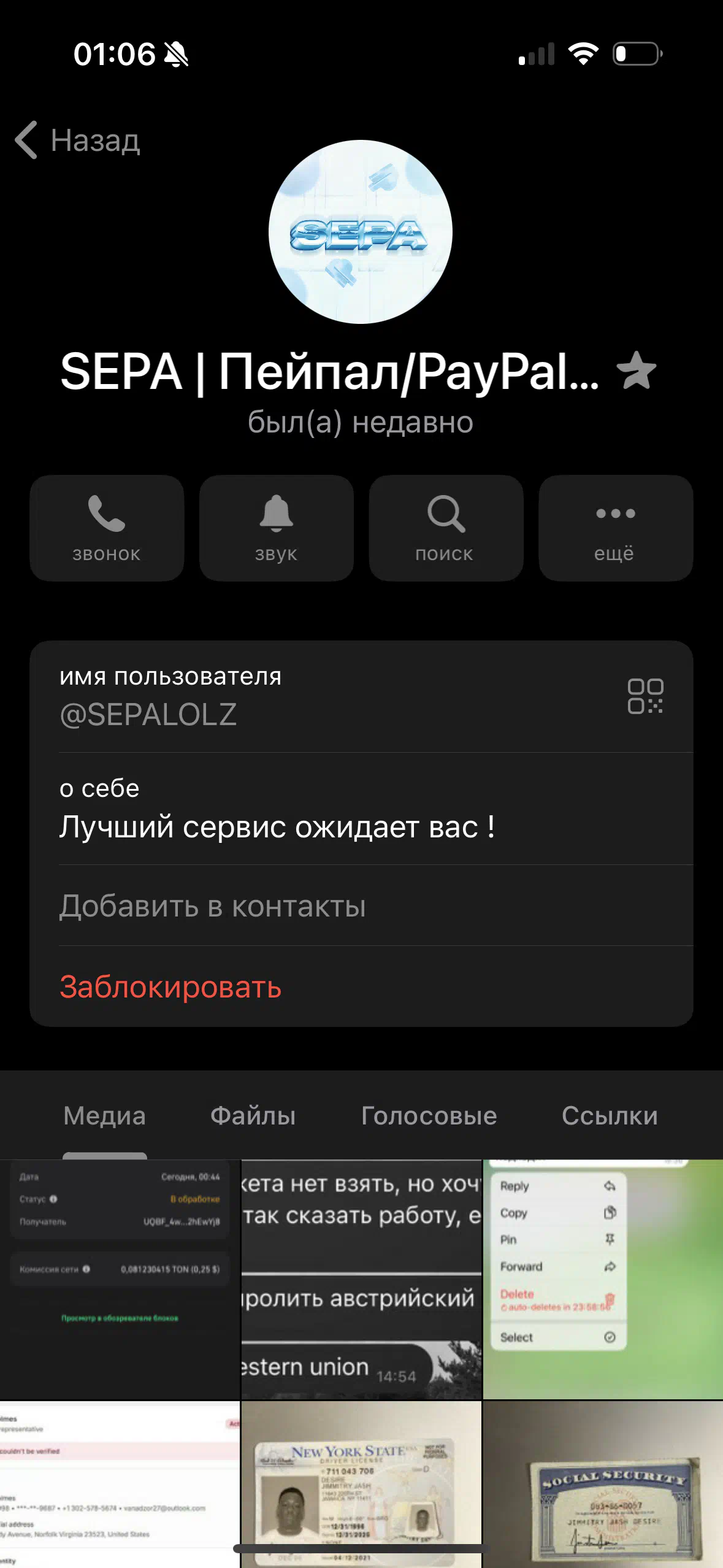Image resolution: width=723 pixels, height=1568 pixels.
Task: Add this user via Добавить в контакты
Action: 361,905
